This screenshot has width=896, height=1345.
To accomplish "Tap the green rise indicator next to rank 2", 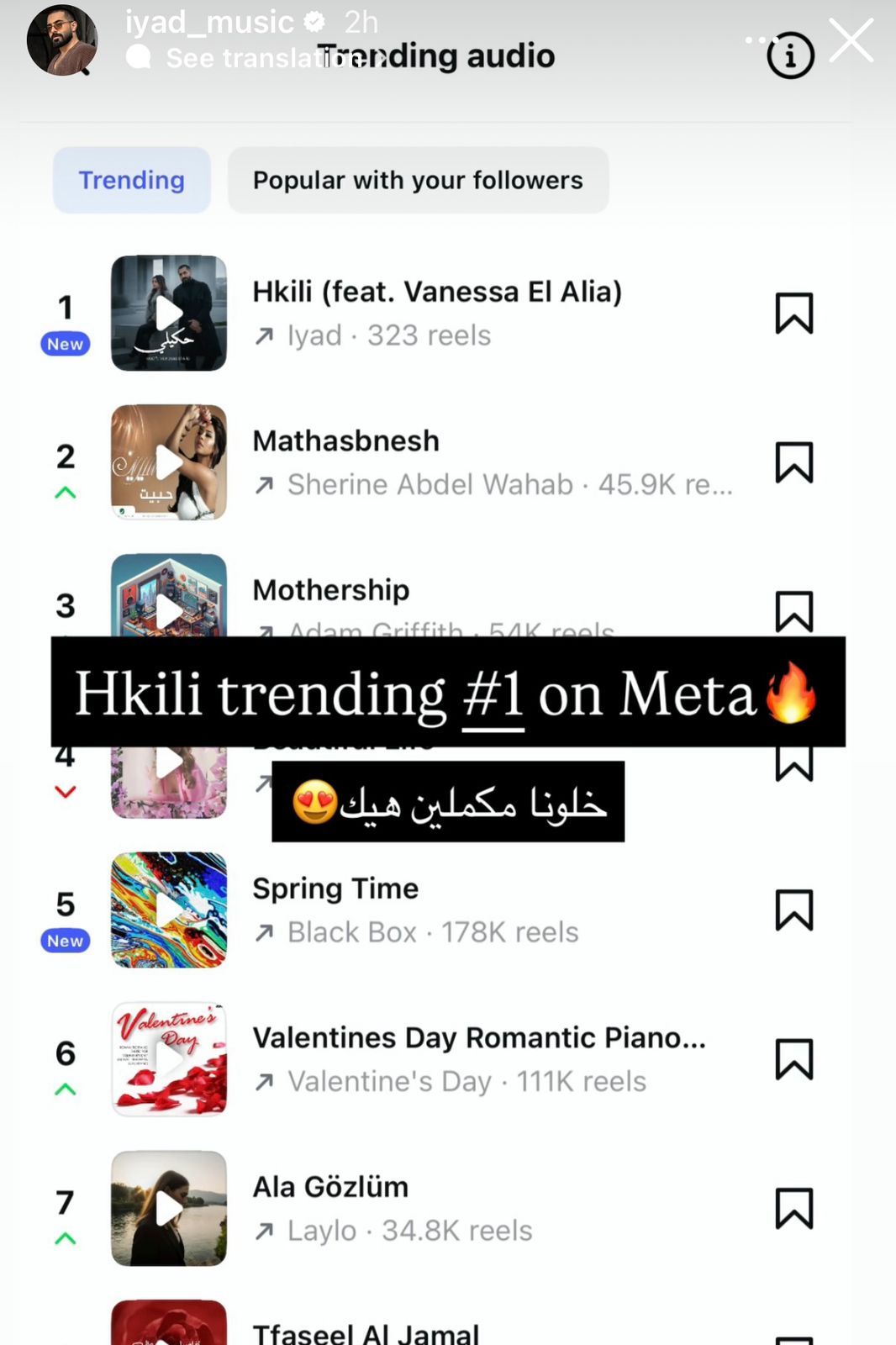I will pos(64,491).
